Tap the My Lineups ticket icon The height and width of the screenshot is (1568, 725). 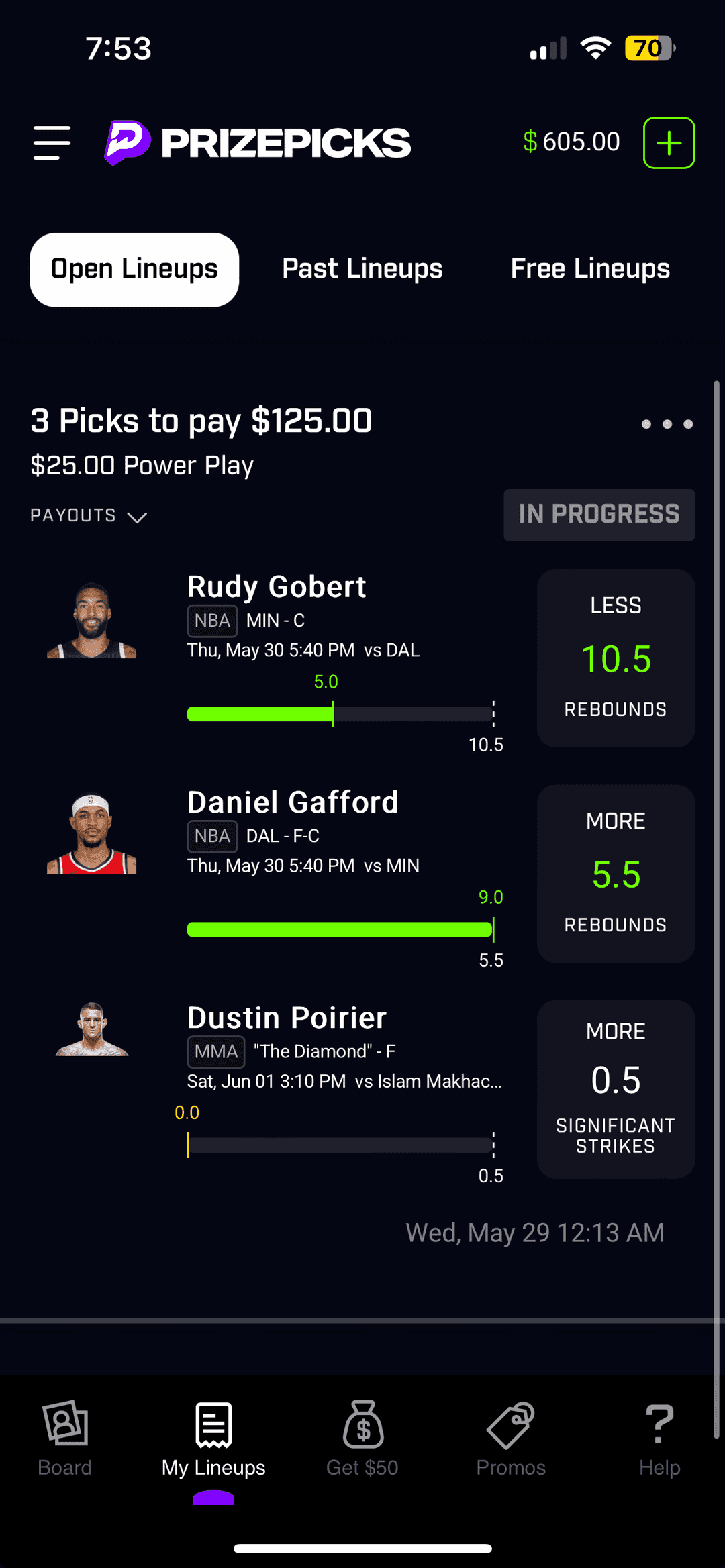click(x=213, y=1424)
